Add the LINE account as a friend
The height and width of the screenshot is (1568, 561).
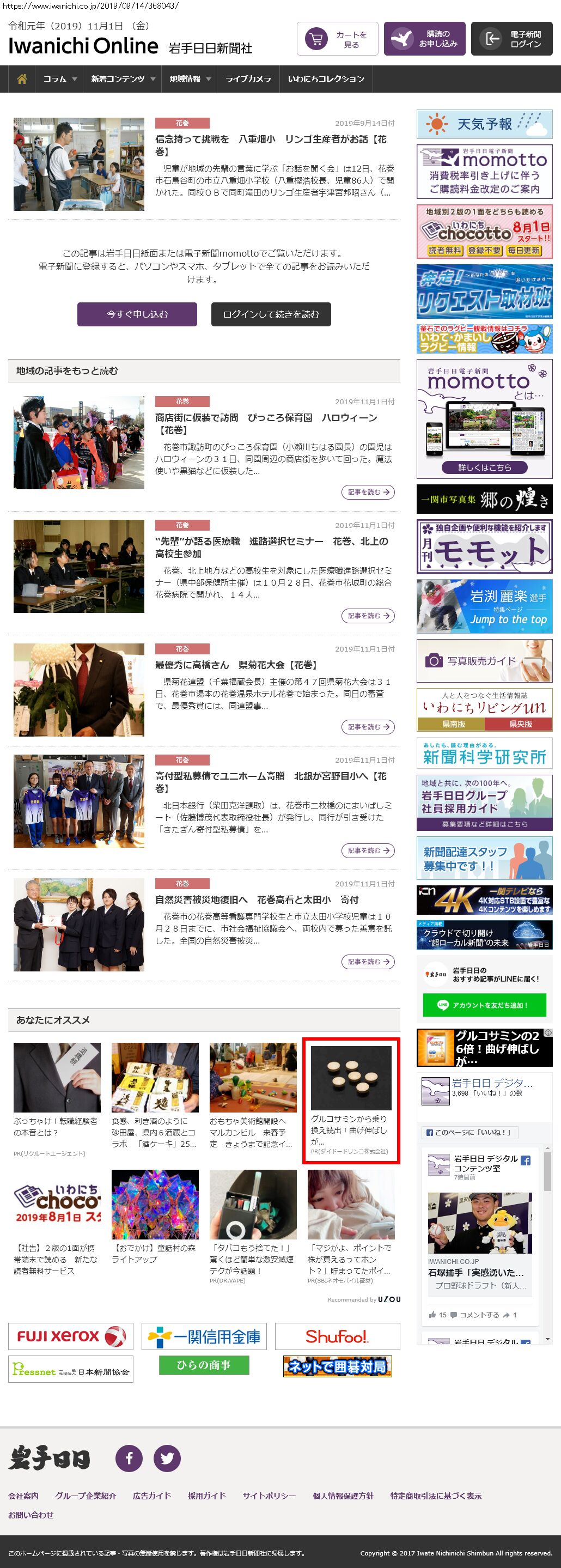(x=484, y=1005)
